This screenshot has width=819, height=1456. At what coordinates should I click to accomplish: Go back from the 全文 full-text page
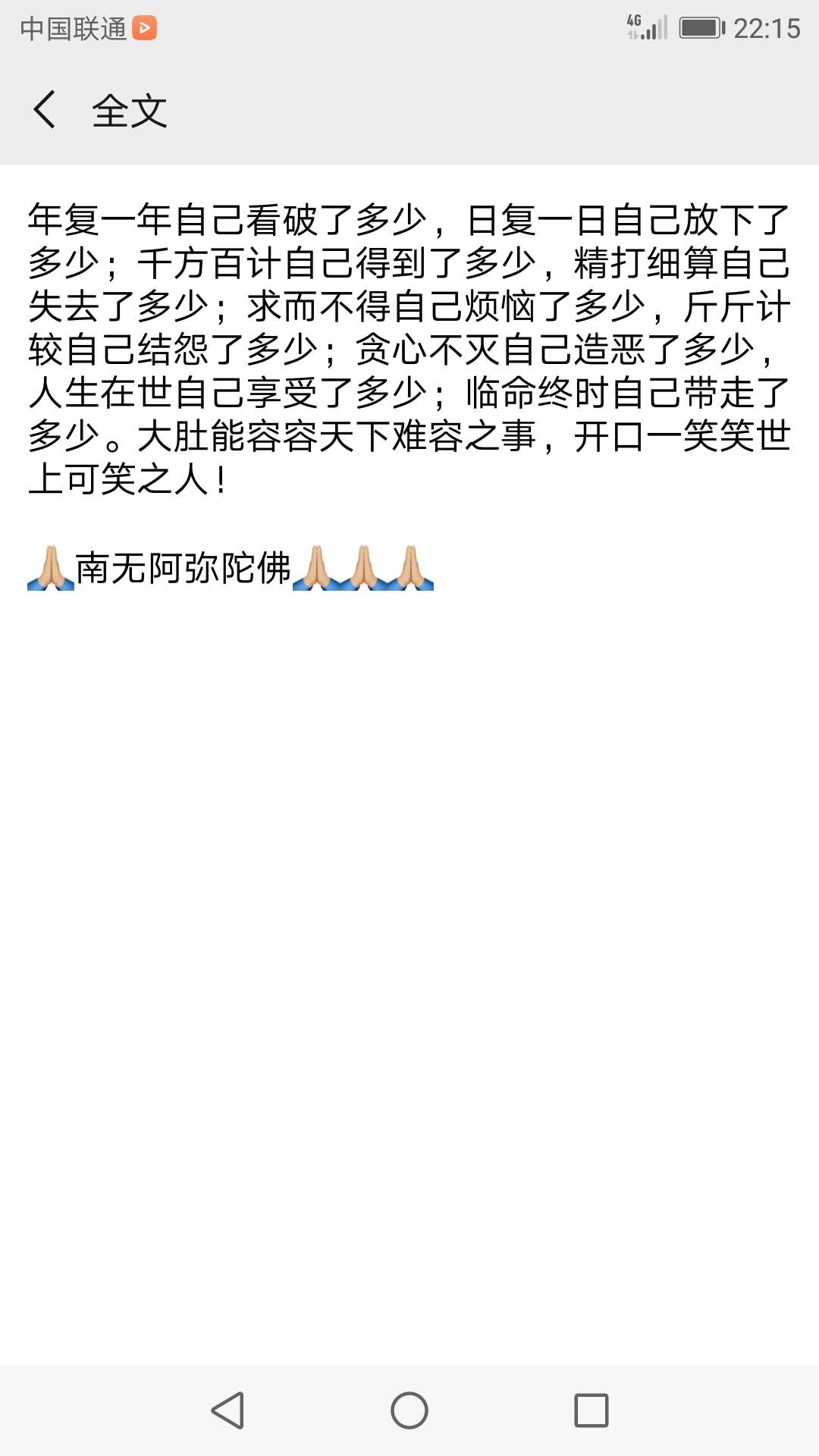coord(45,110)
